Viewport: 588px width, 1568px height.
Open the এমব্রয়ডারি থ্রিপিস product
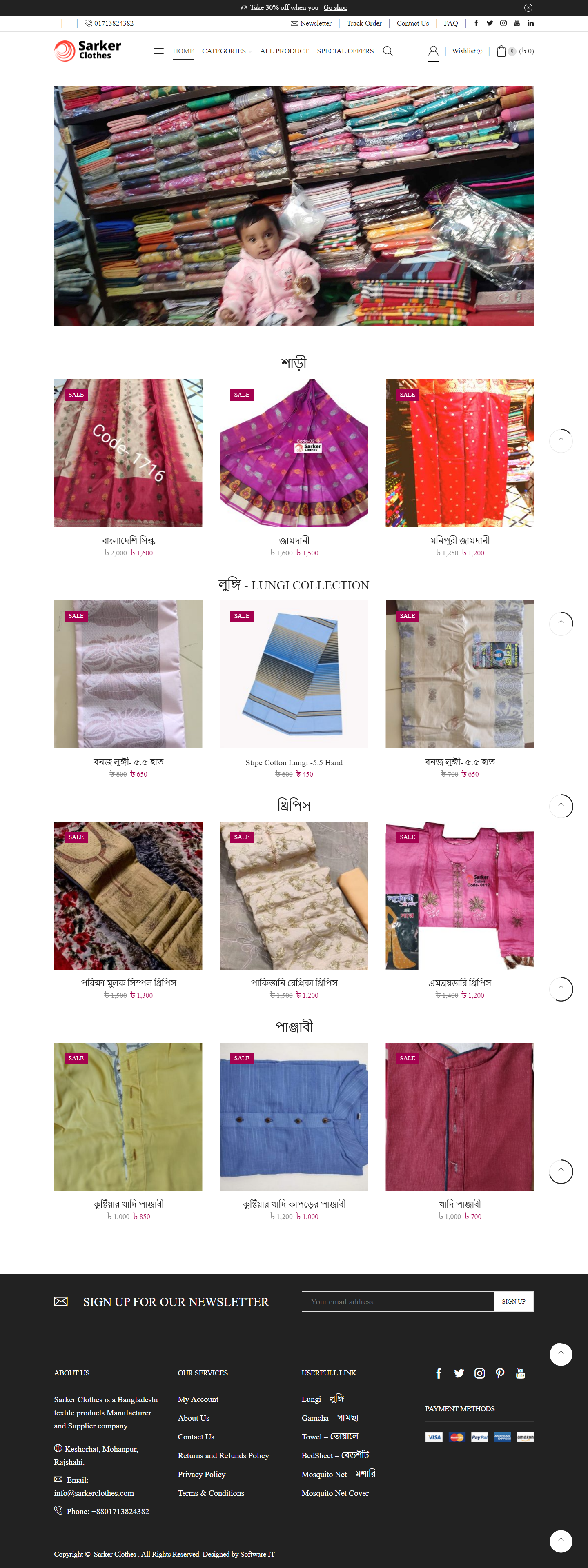click(x=459, y=982)
